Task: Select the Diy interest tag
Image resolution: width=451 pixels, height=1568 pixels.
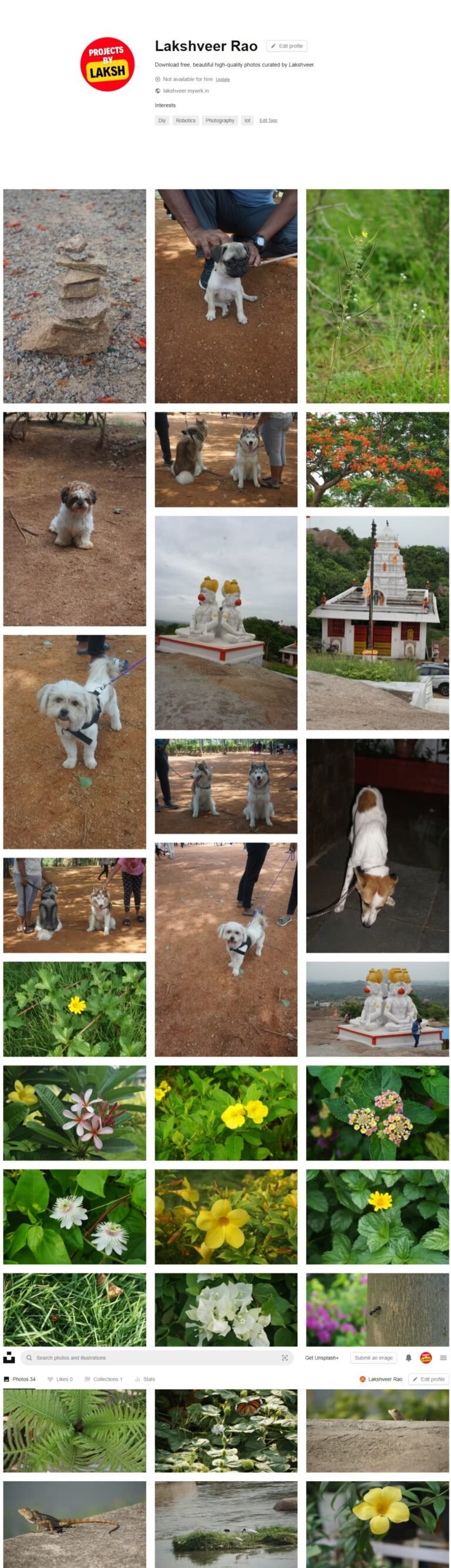Action: [x=161, y=120]
